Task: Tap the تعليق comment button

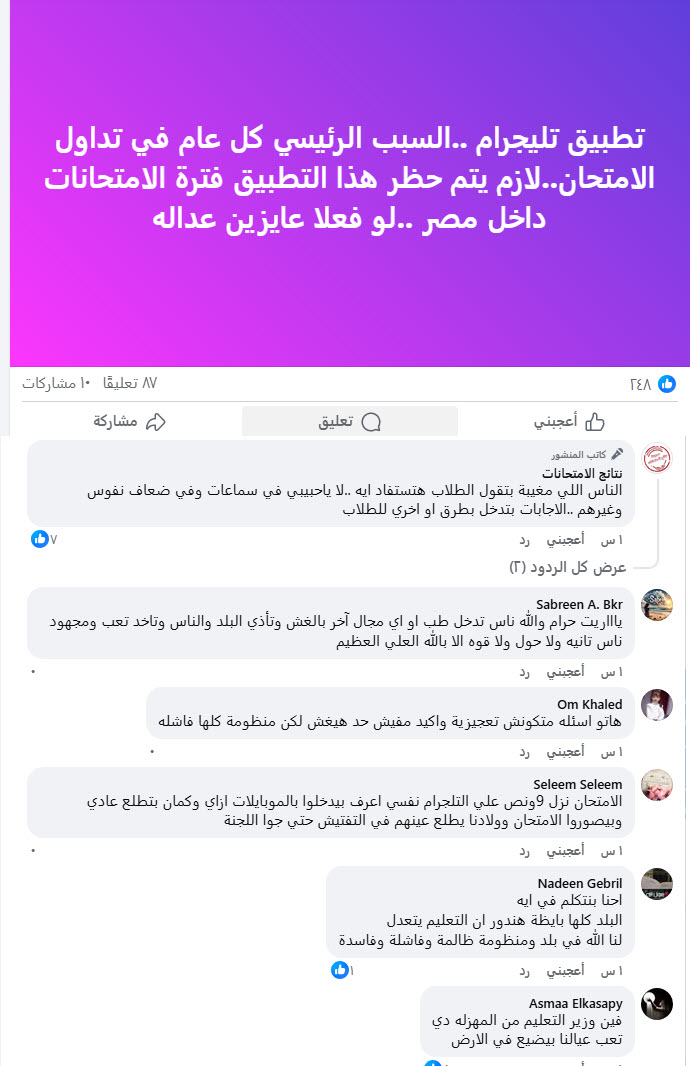Action: tap(349, 422)
